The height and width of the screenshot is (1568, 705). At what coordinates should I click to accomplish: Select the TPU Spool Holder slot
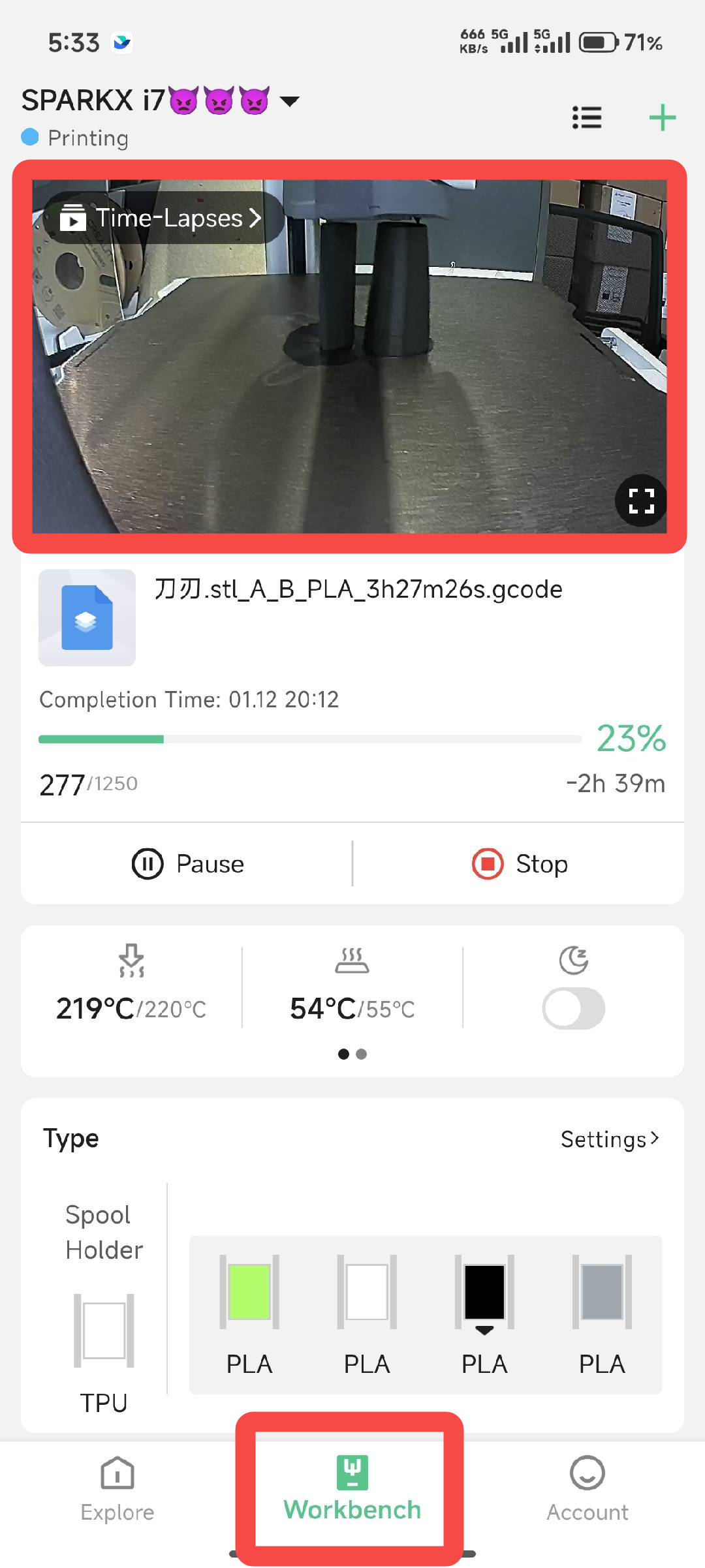pyautogui.click(x=104, y=1331)
